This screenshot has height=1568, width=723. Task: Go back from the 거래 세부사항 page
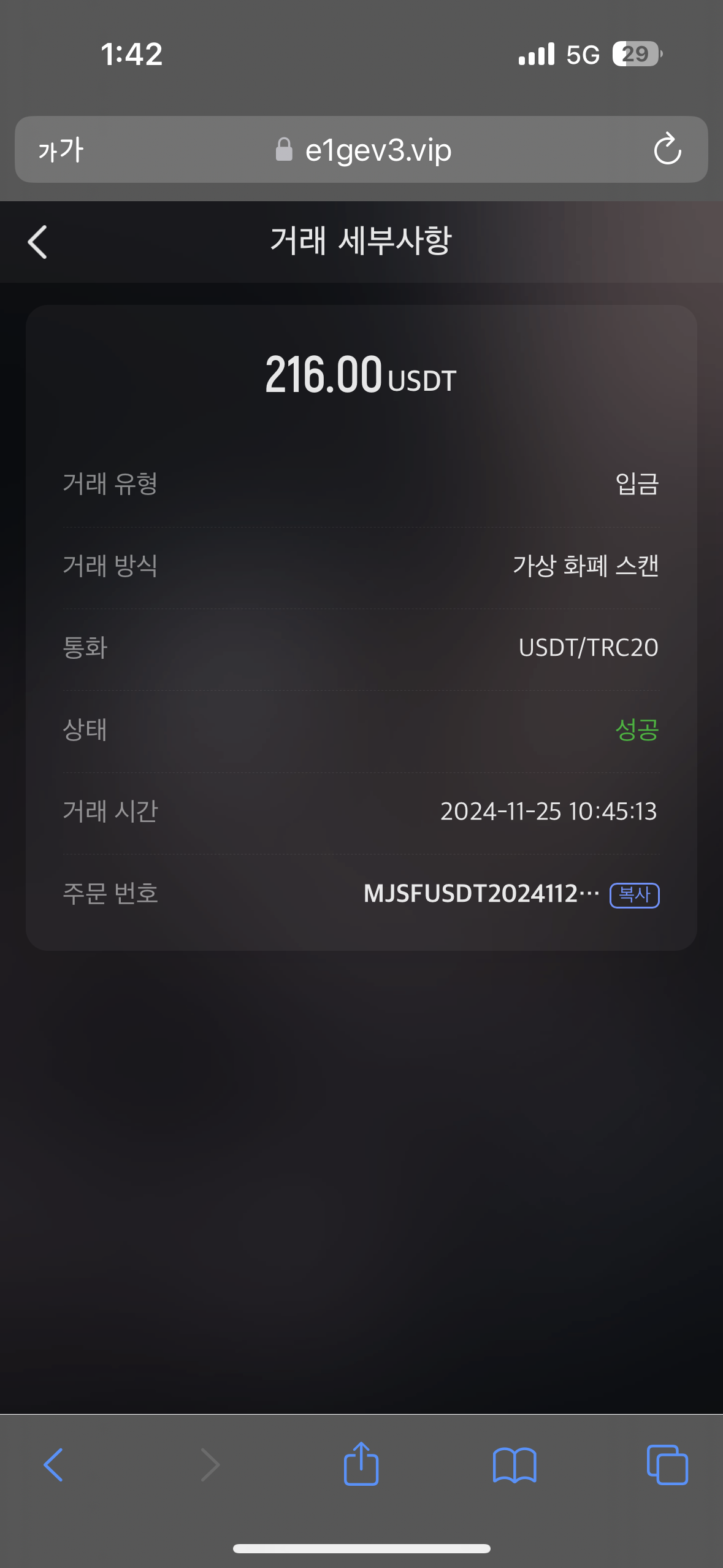click(37, 242)
